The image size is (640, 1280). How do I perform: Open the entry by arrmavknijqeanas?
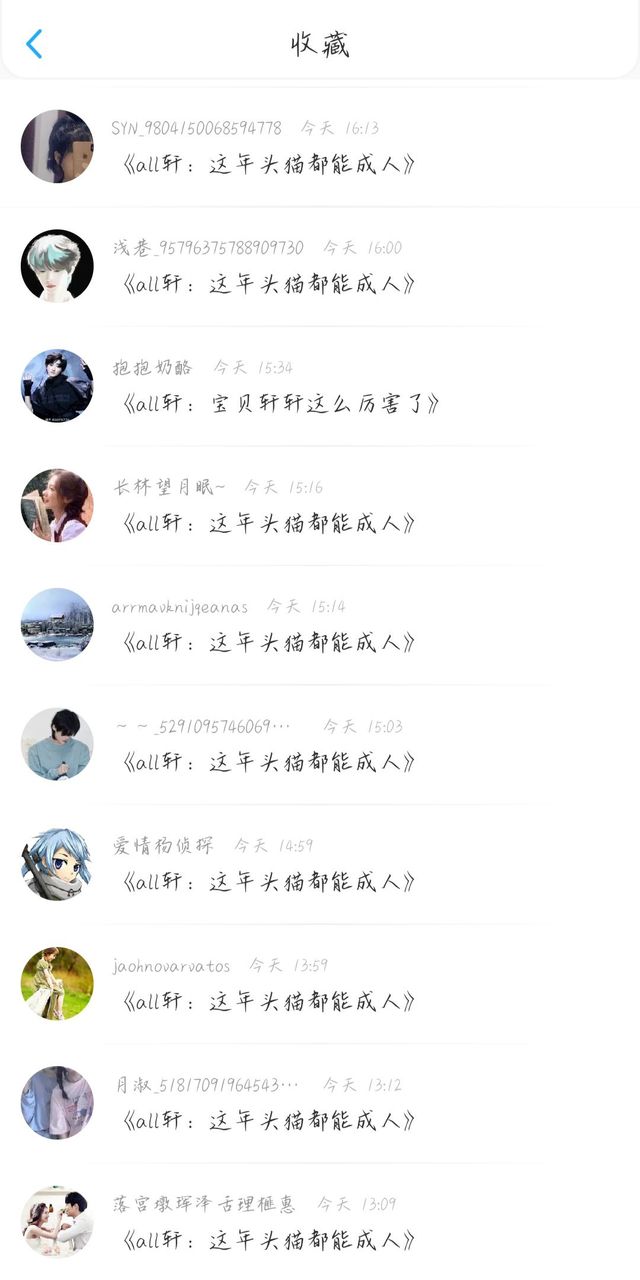tap(320, 625)
